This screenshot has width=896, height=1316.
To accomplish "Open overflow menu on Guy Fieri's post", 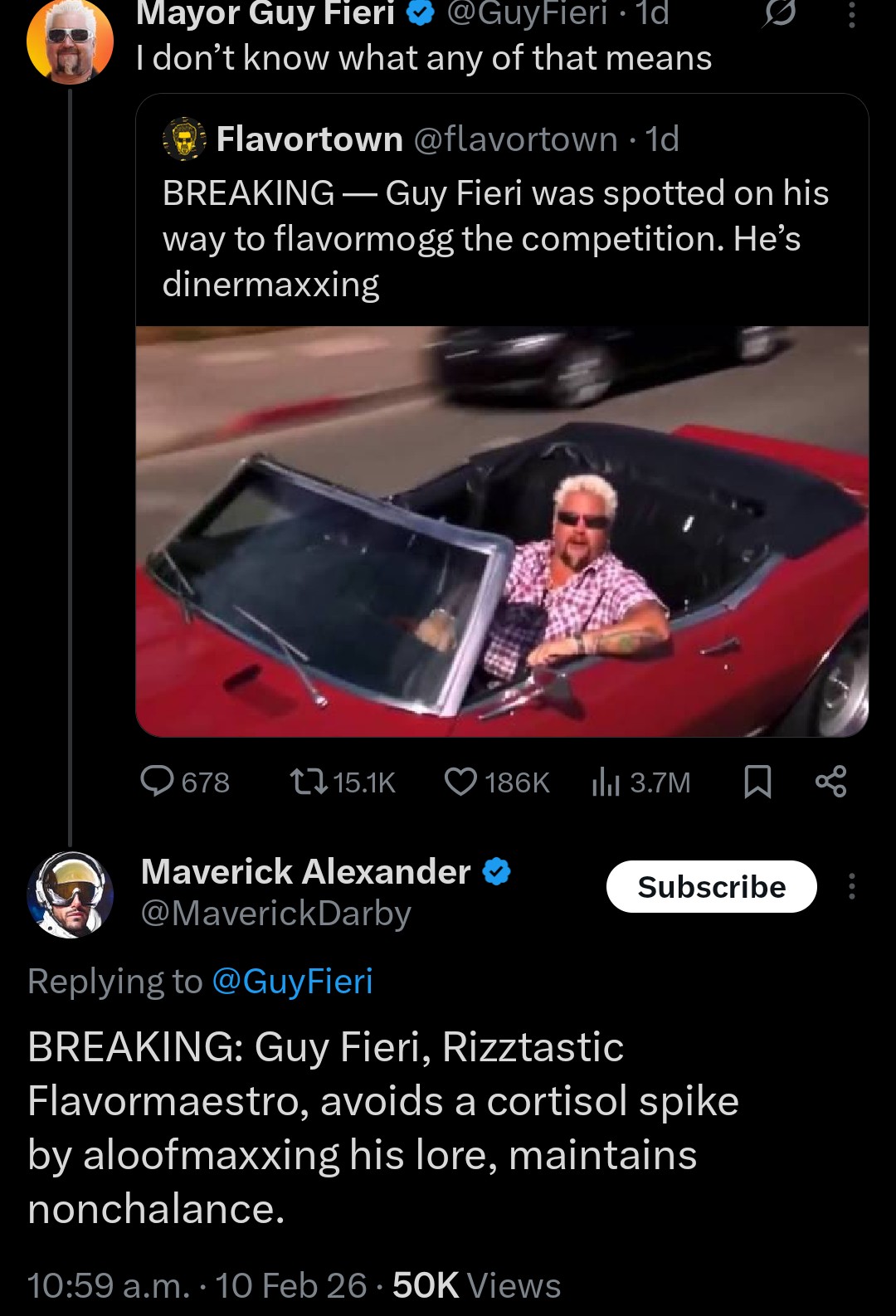I will [x=851, y=15].
